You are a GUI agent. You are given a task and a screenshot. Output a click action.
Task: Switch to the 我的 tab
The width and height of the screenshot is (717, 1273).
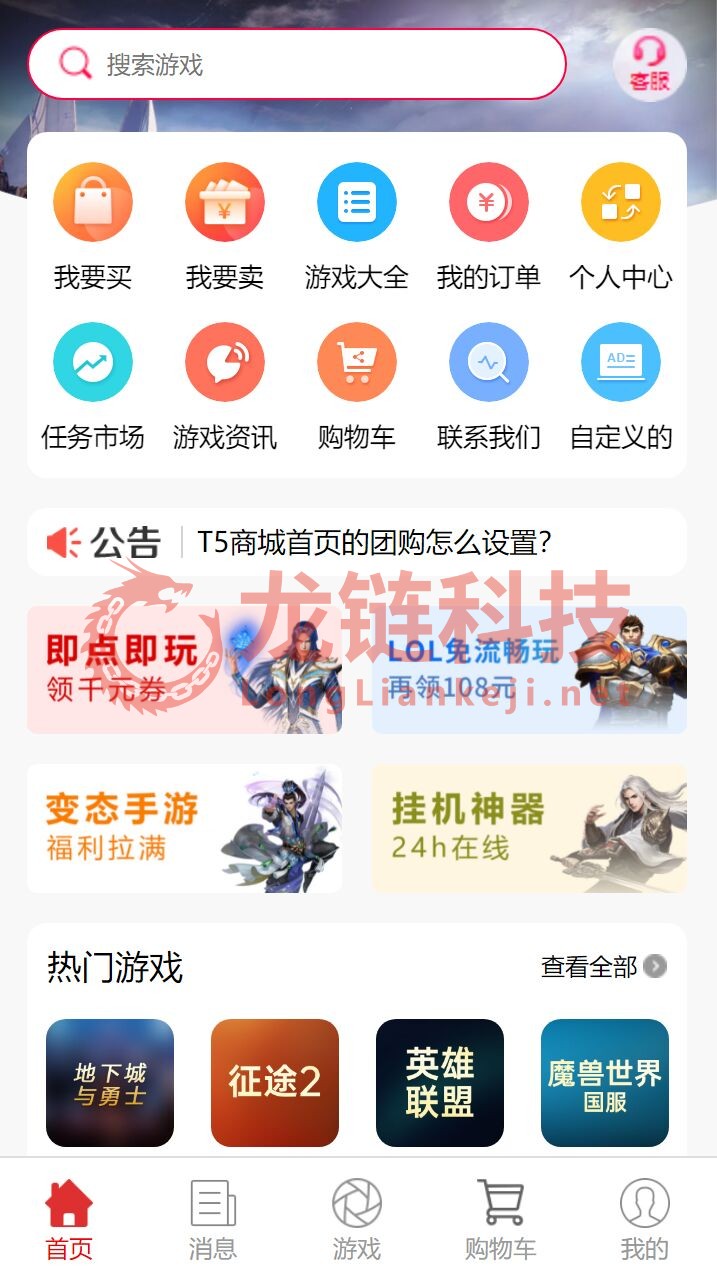click(x=644, y=1218)
